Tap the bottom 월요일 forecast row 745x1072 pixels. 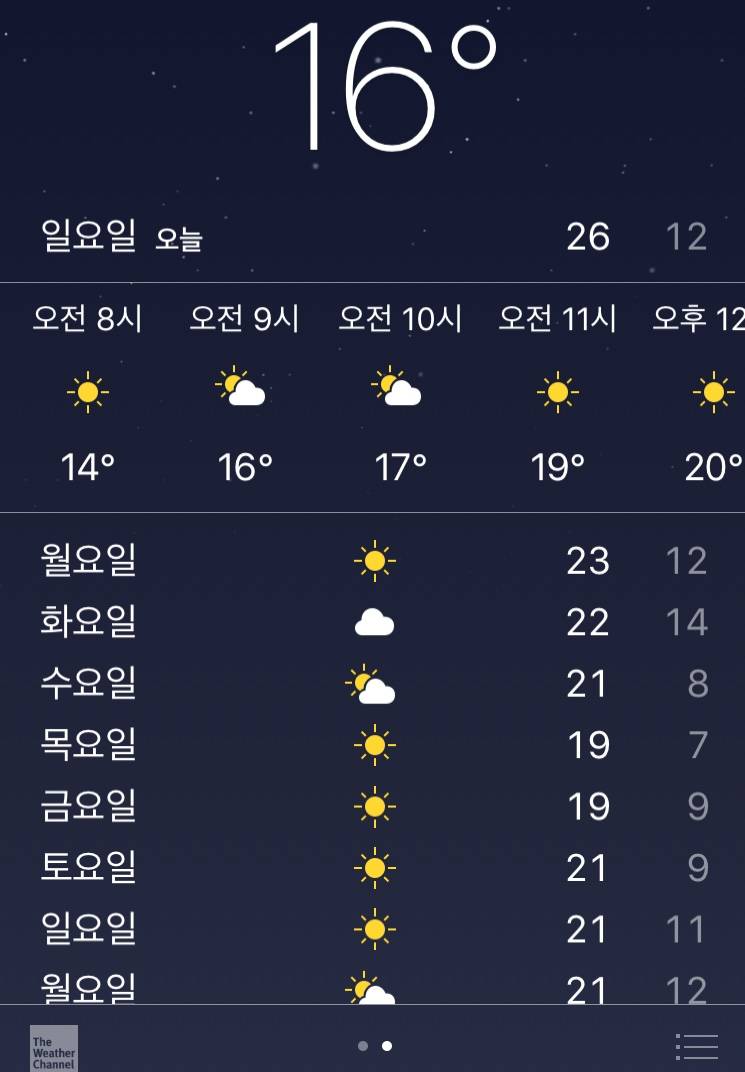(x=372, y=990)
